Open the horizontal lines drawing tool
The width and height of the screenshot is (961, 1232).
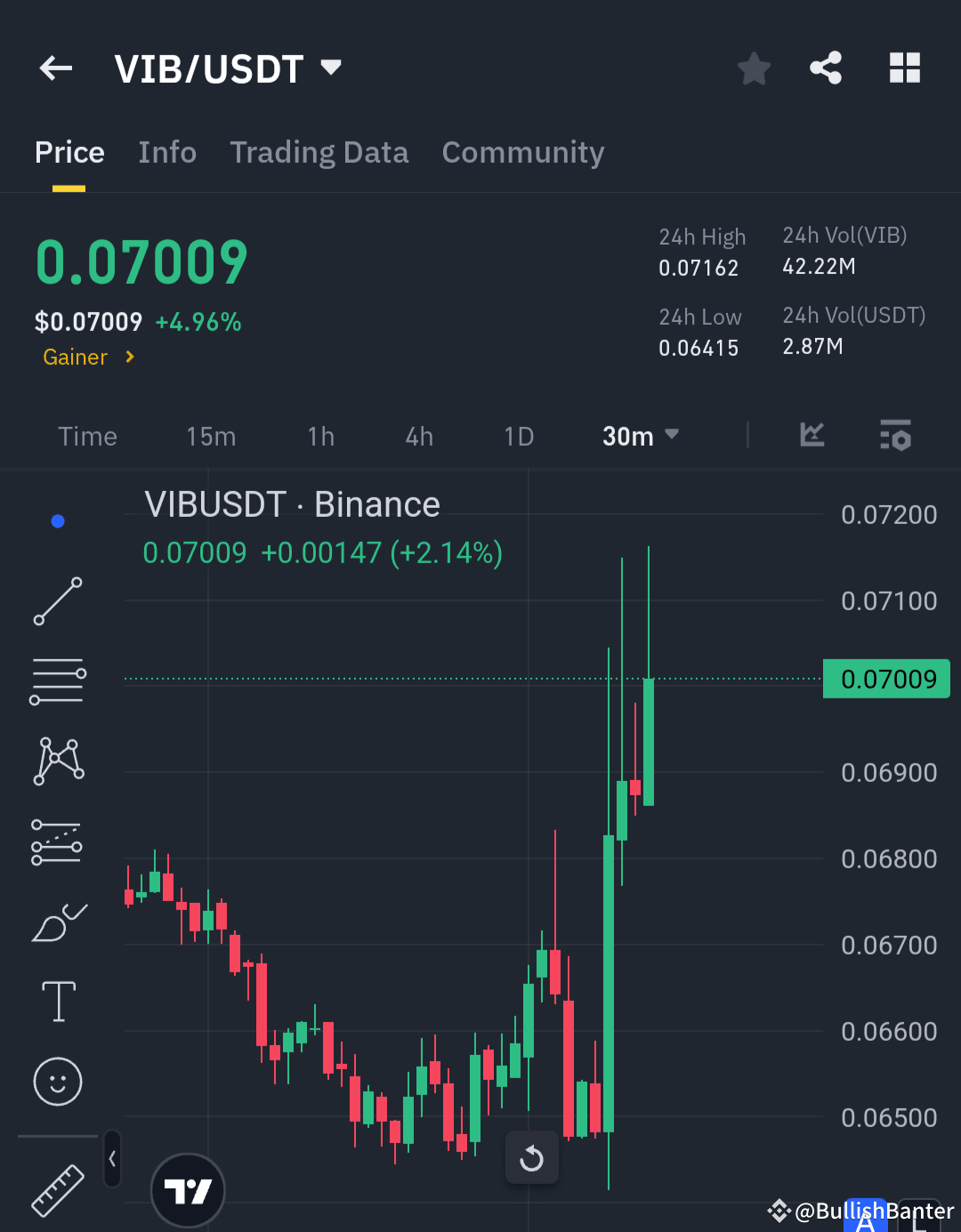tap(57, 680)
